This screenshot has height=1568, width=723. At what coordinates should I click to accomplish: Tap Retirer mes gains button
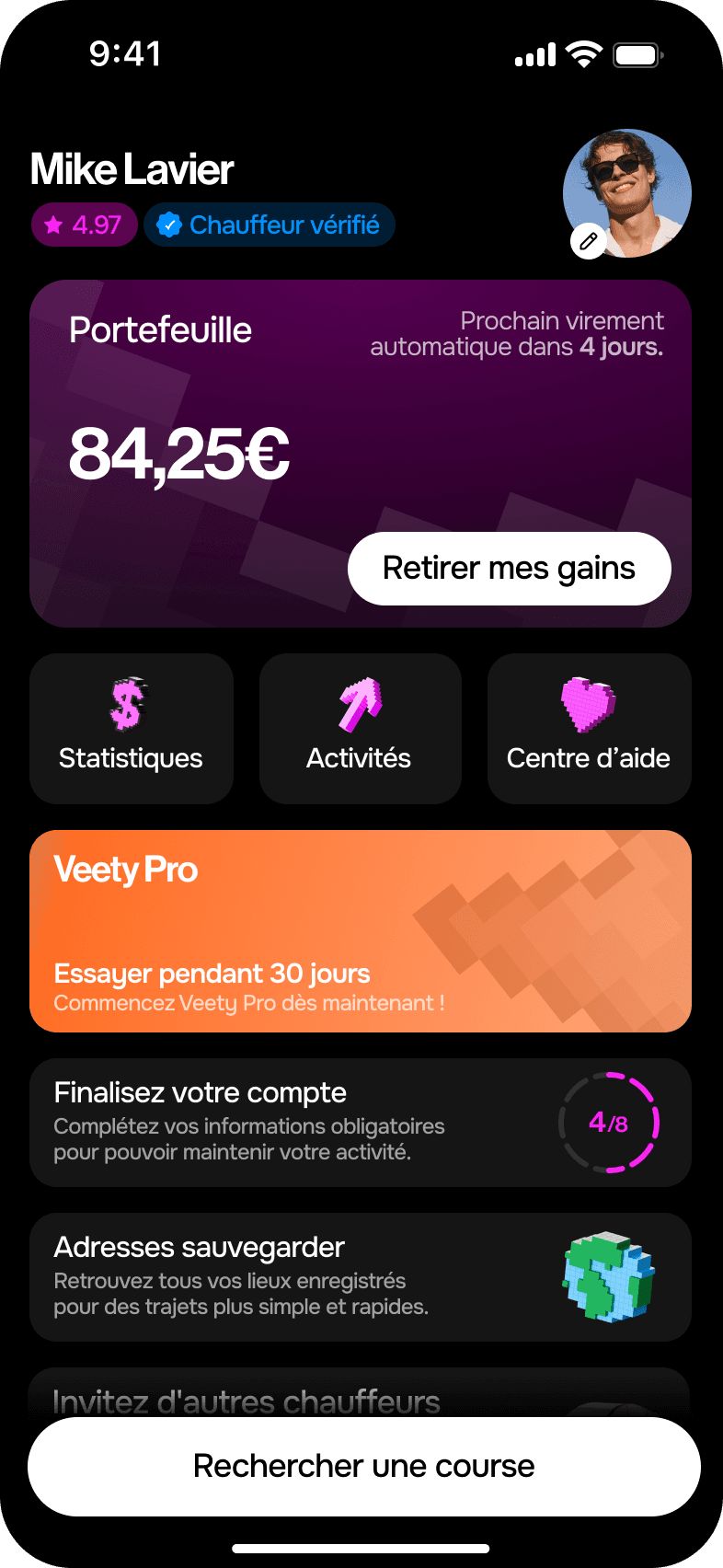[x=509, y=569]
